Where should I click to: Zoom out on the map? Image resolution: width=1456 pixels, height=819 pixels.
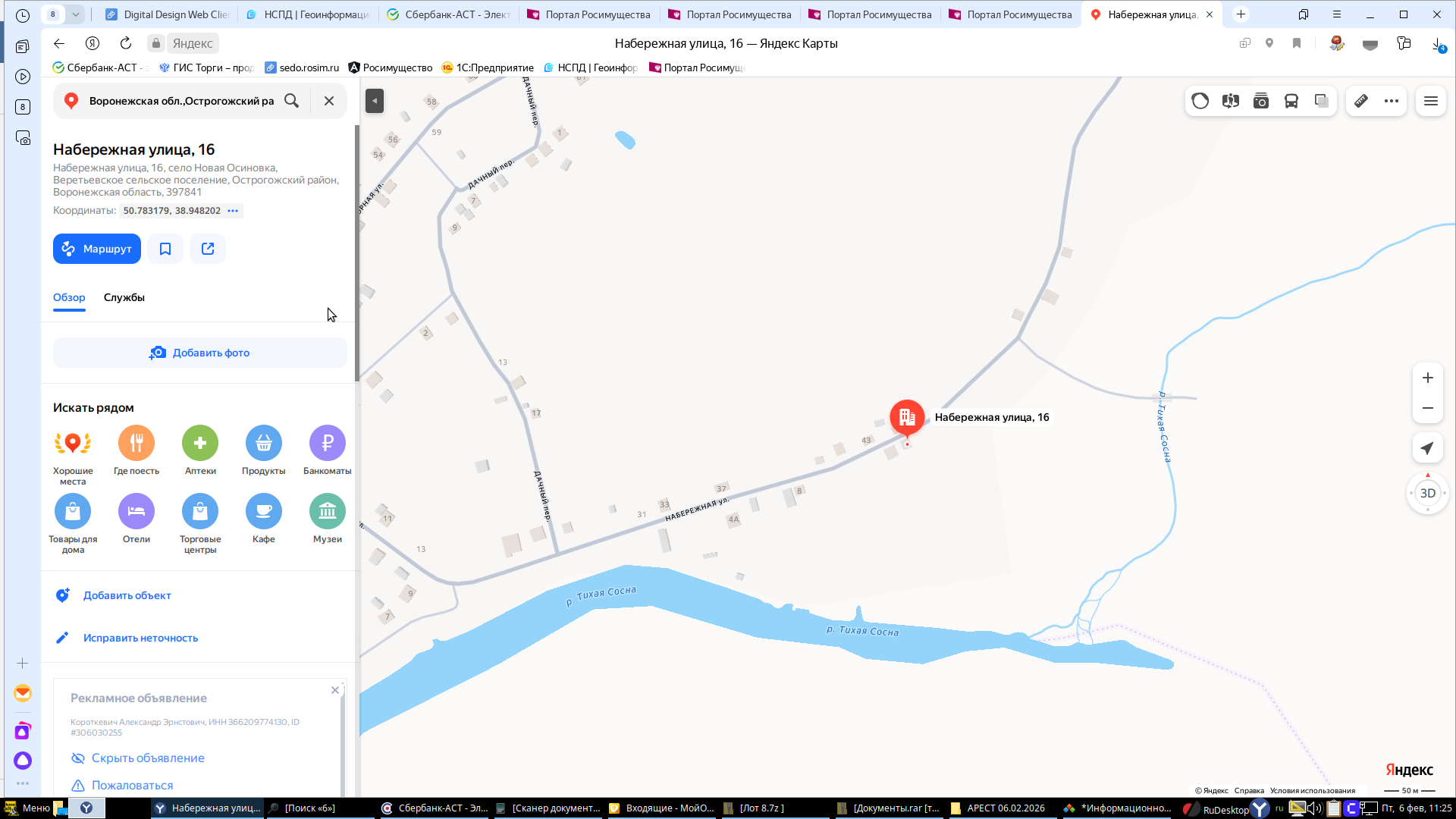[1427, 408]
